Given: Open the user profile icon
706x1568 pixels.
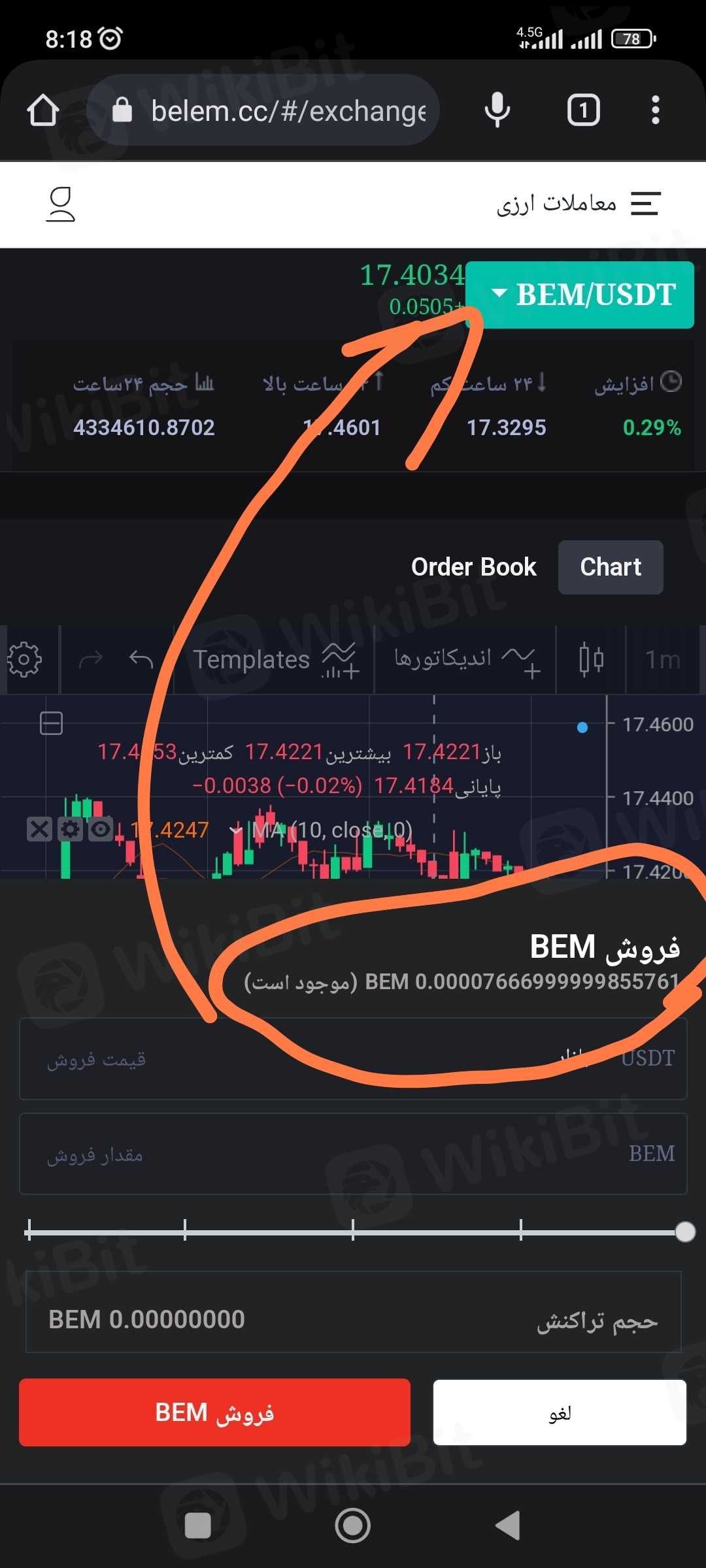Looking at the screenshot, I should pyautogui.click(x=60, y=204).
